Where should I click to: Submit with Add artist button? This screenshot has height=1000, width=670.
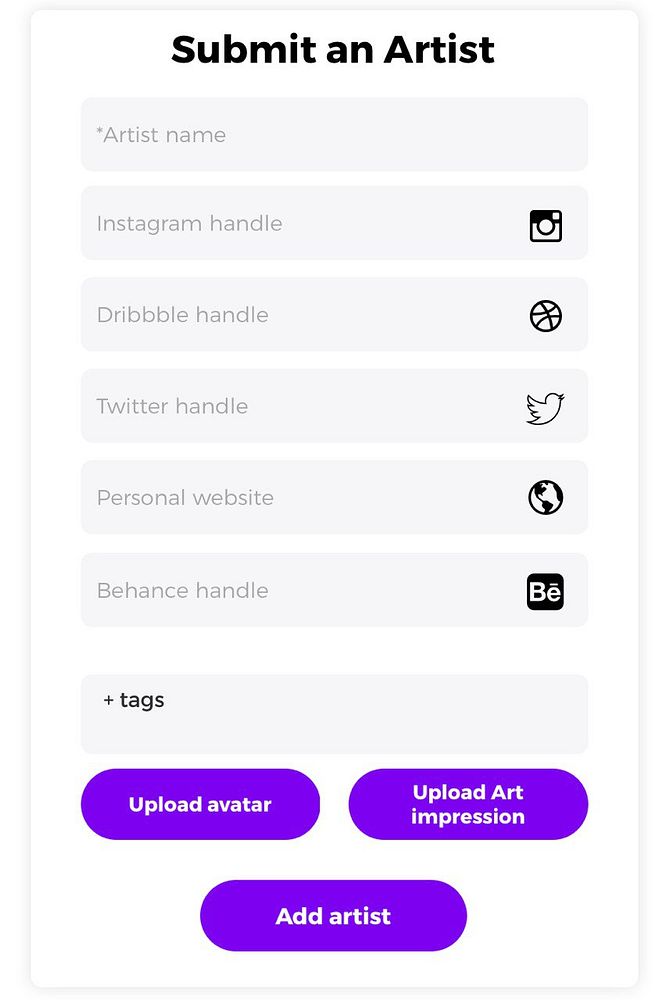(333, 916)
